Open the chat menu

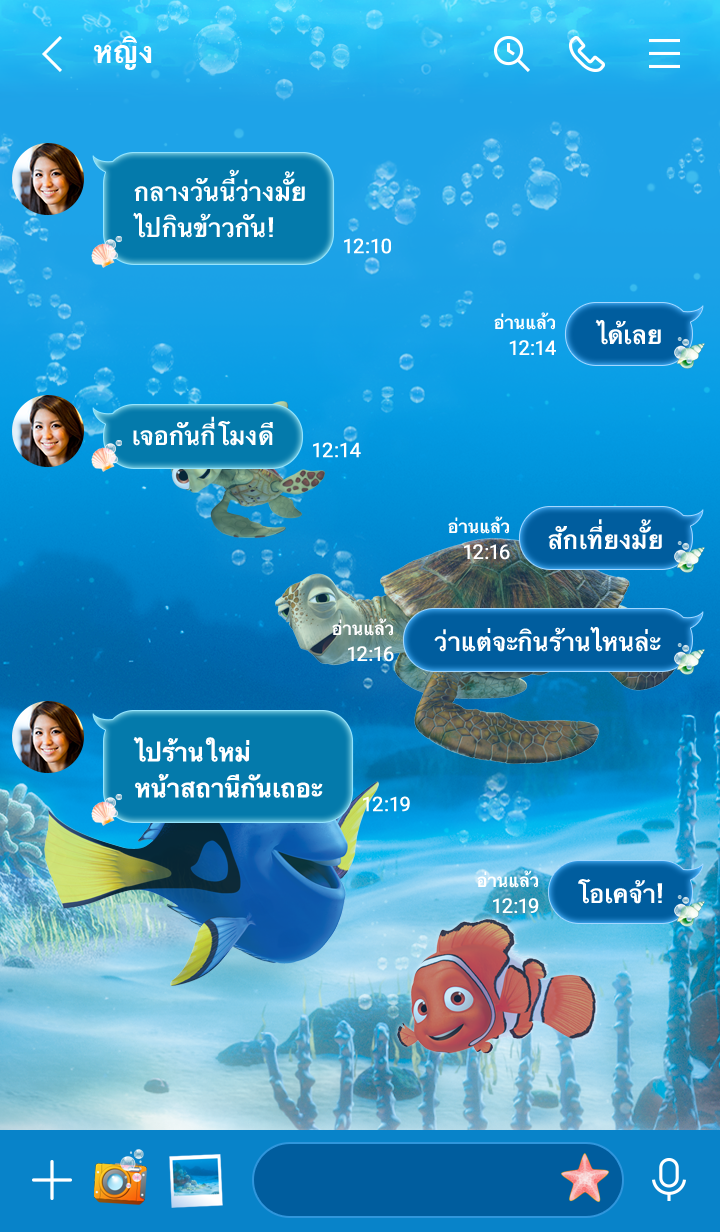[x=664, y=54]
